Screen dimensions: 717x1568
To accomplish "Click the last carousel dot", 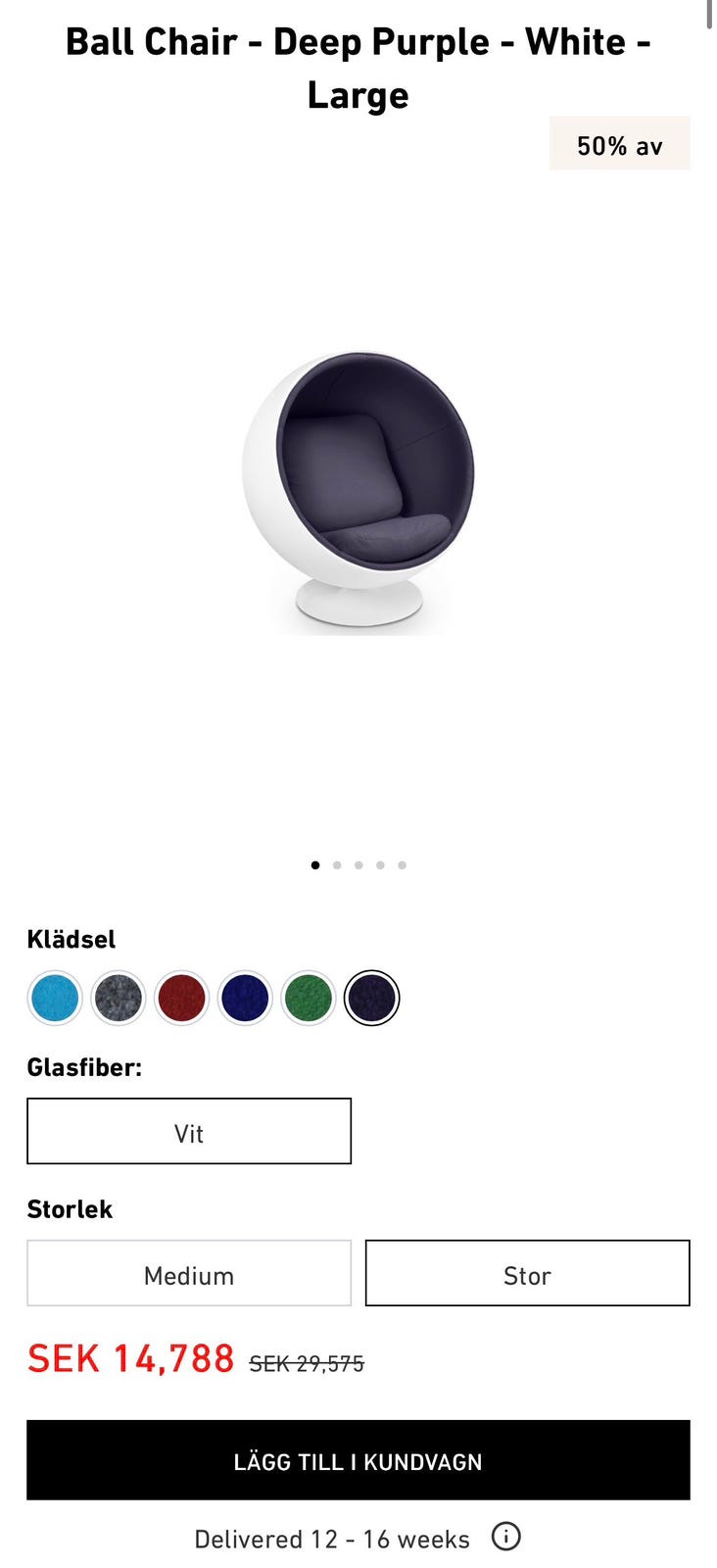I will (x=402, y=865).
